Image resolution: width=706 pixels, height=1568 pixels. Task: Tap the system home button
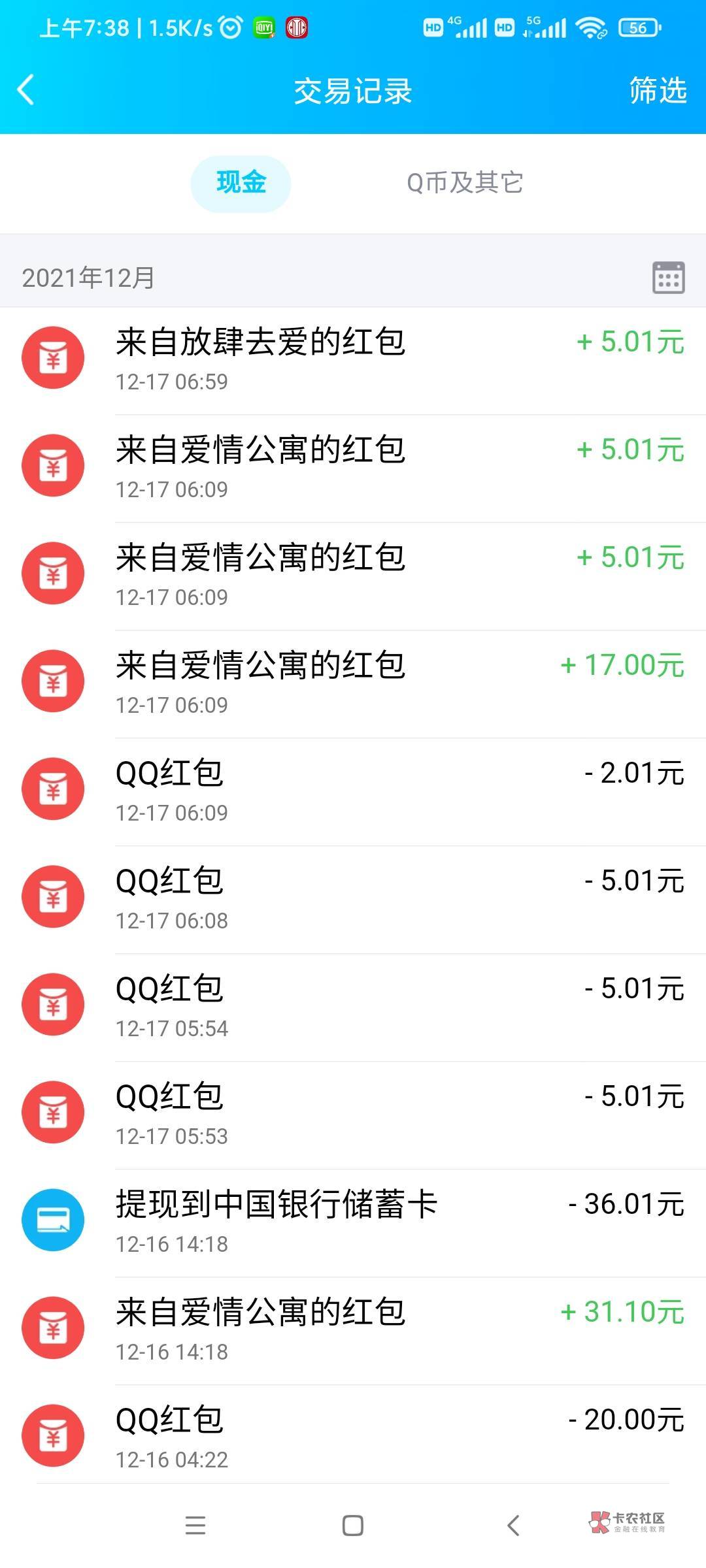tap(353, 1526)
